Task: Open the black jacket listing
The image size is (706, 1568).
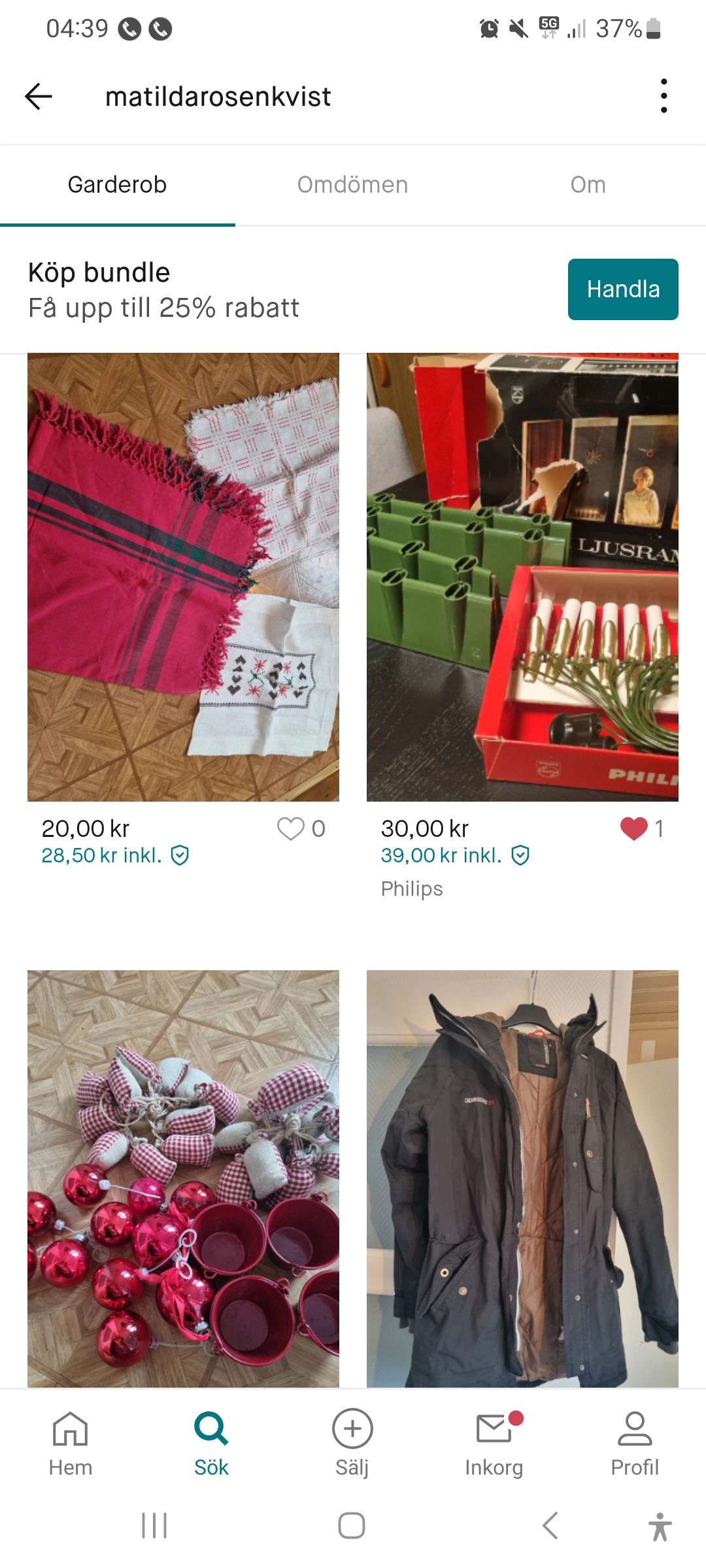Action: pos(522,1178)
